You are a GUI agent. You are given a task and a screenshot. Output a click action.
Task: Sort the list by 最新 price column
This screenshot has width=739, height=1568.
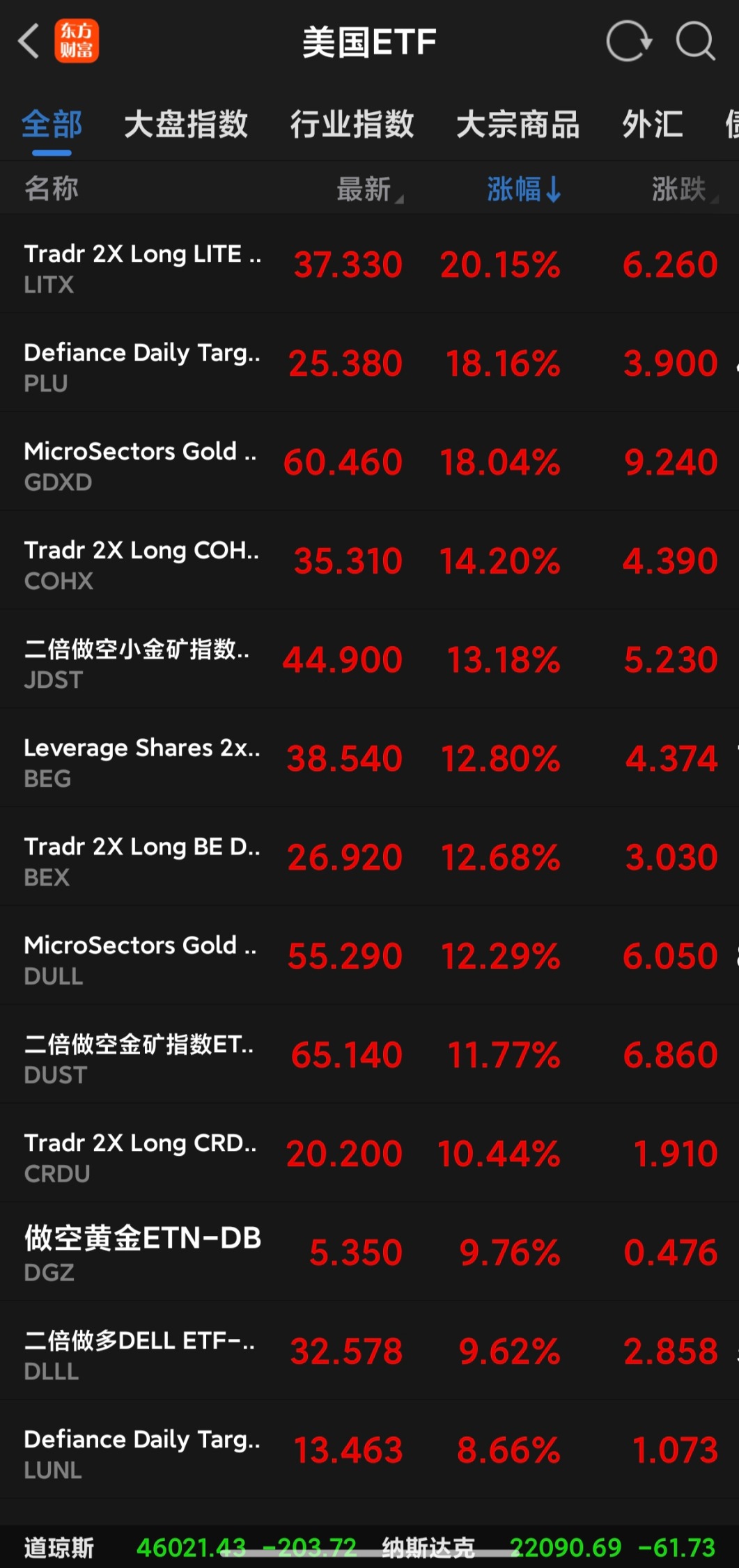(x=368, y=189)
